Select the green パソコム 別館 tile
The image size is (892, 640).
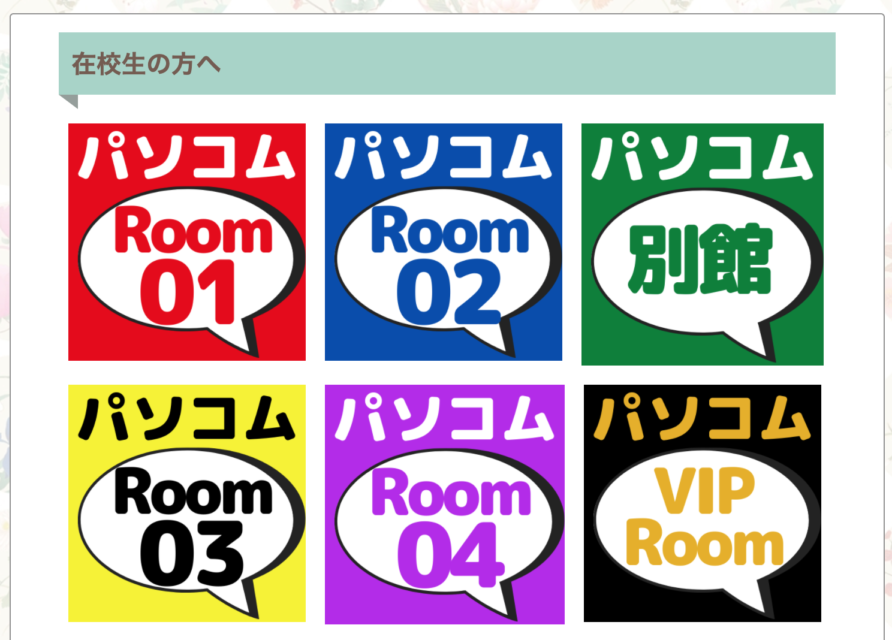[702, 244]
